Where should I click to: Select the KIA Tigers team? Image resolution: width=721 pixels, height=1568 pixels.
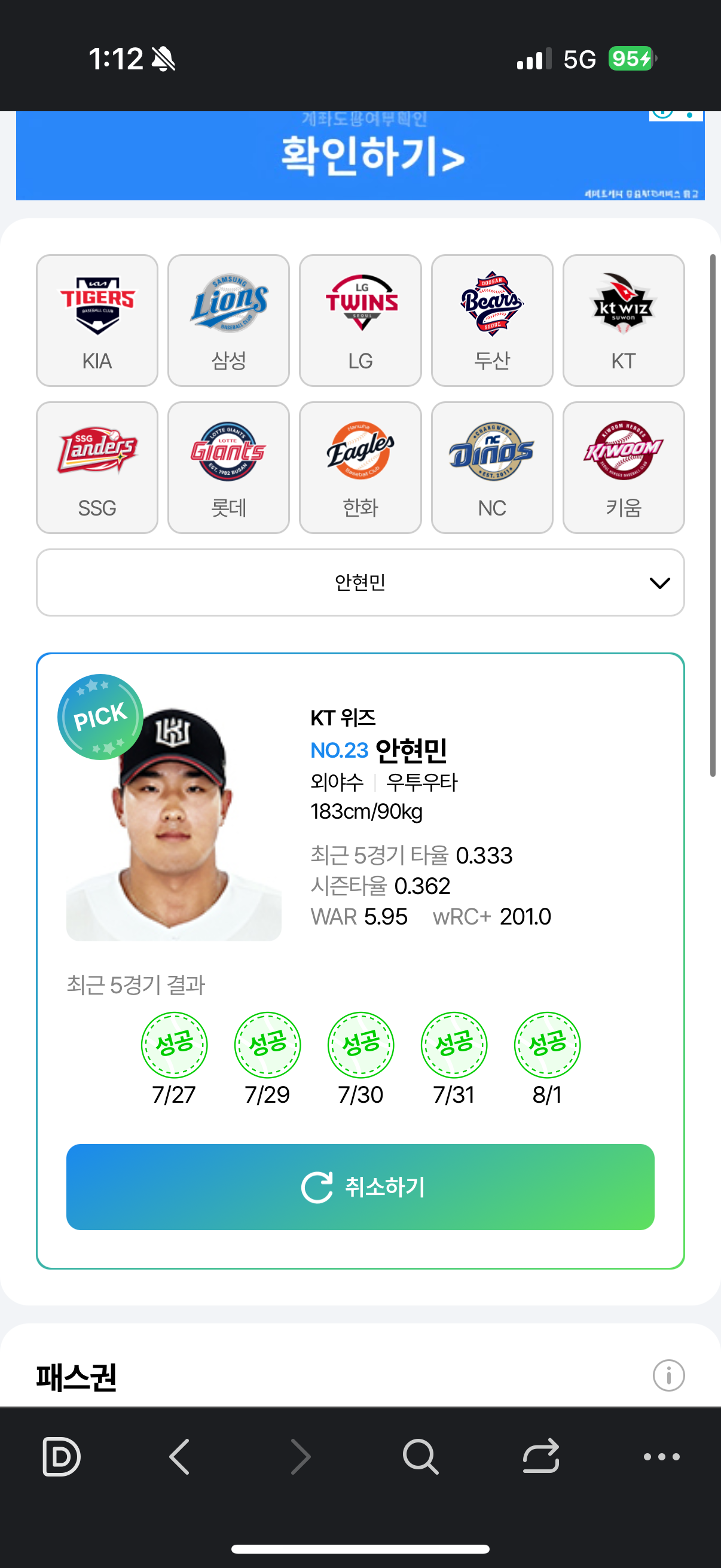[97, 320]
